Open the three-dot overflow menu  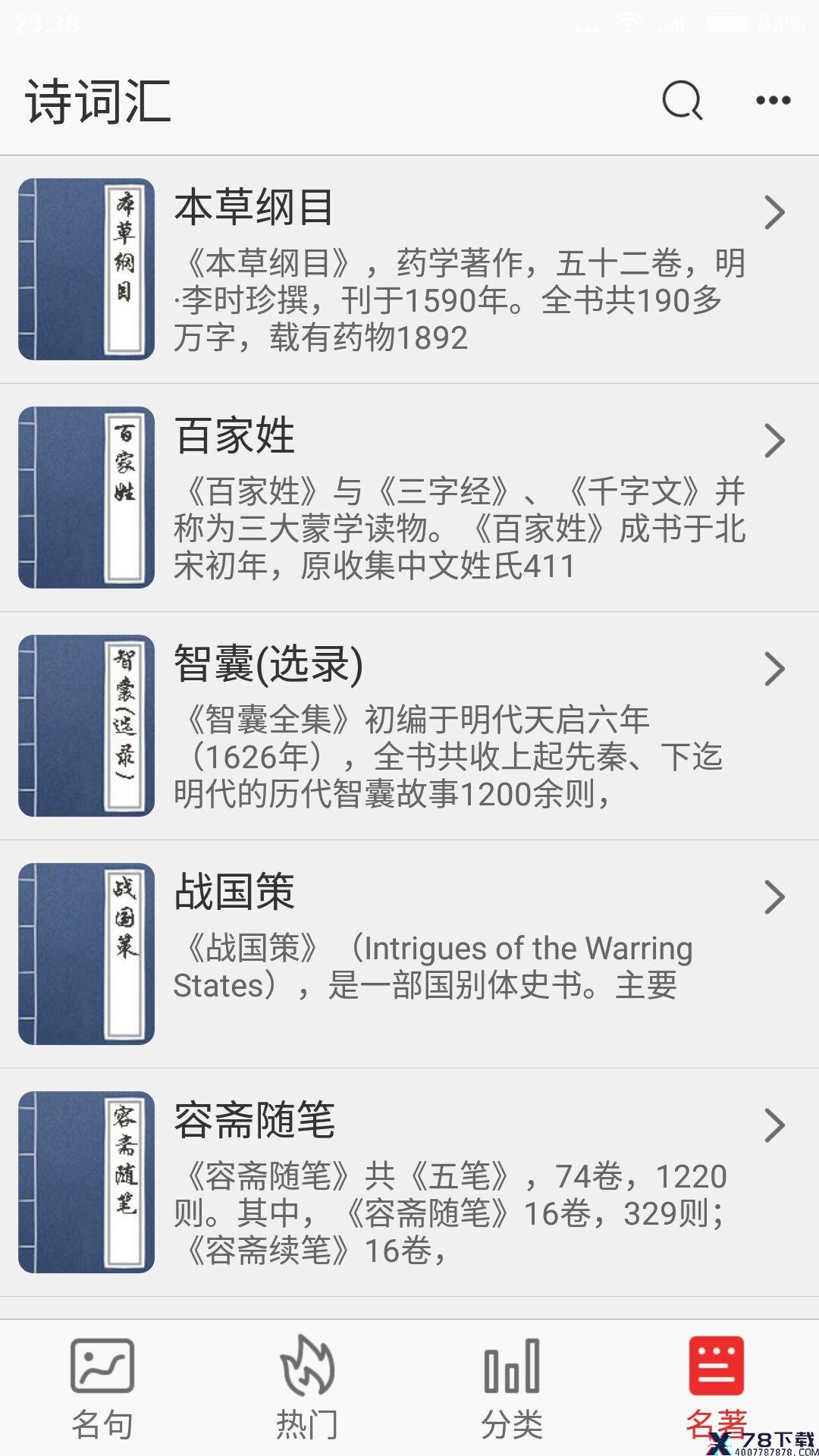pos(773,100)
